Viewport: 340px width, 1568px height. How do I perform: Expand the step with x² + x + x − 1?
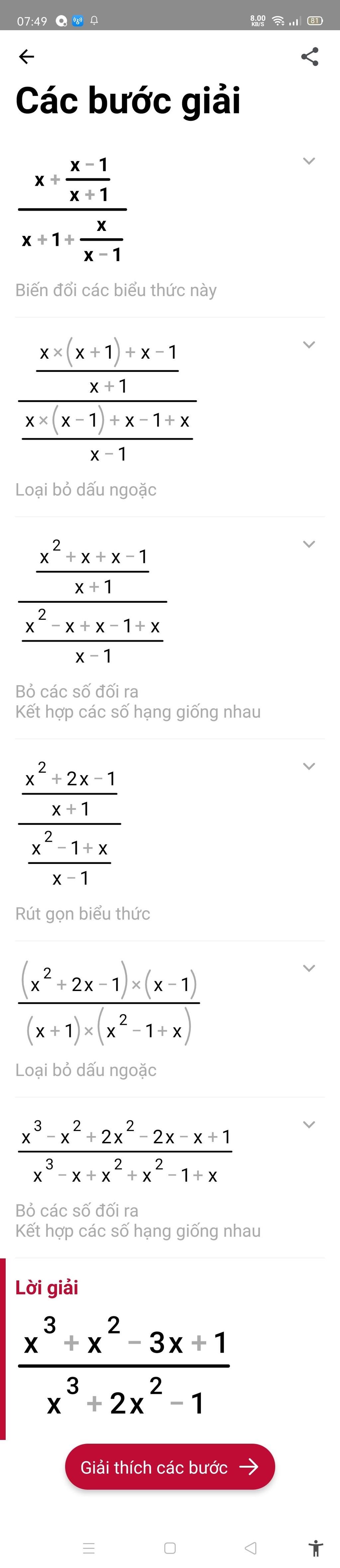coord(309,544)
